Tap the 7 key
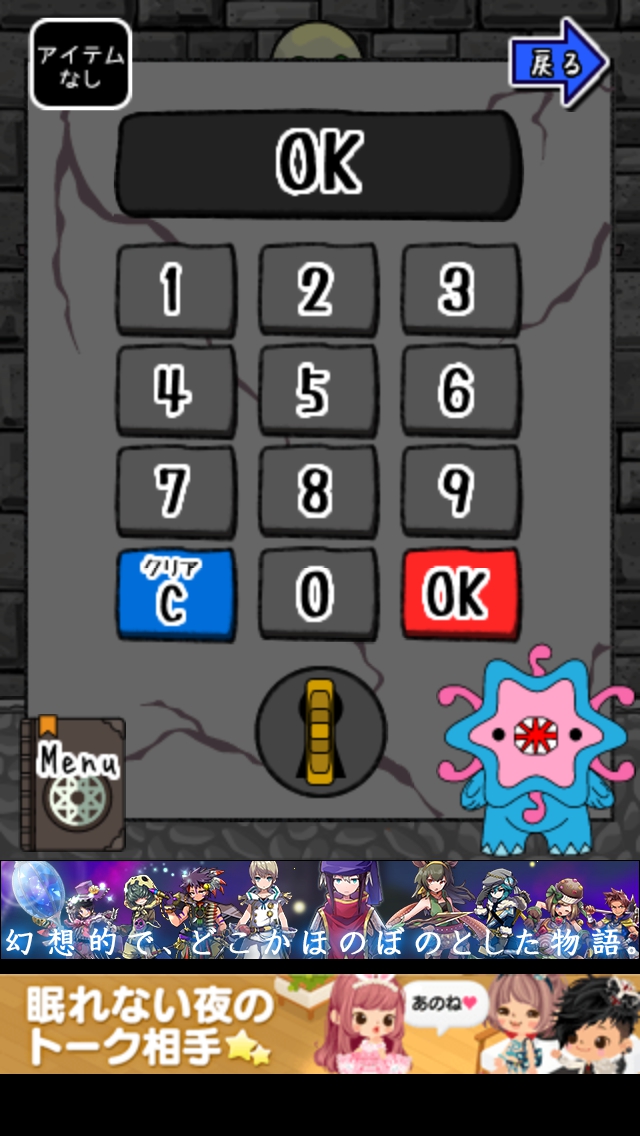This screenshot has height=1136, width=640. pos(176,491)
